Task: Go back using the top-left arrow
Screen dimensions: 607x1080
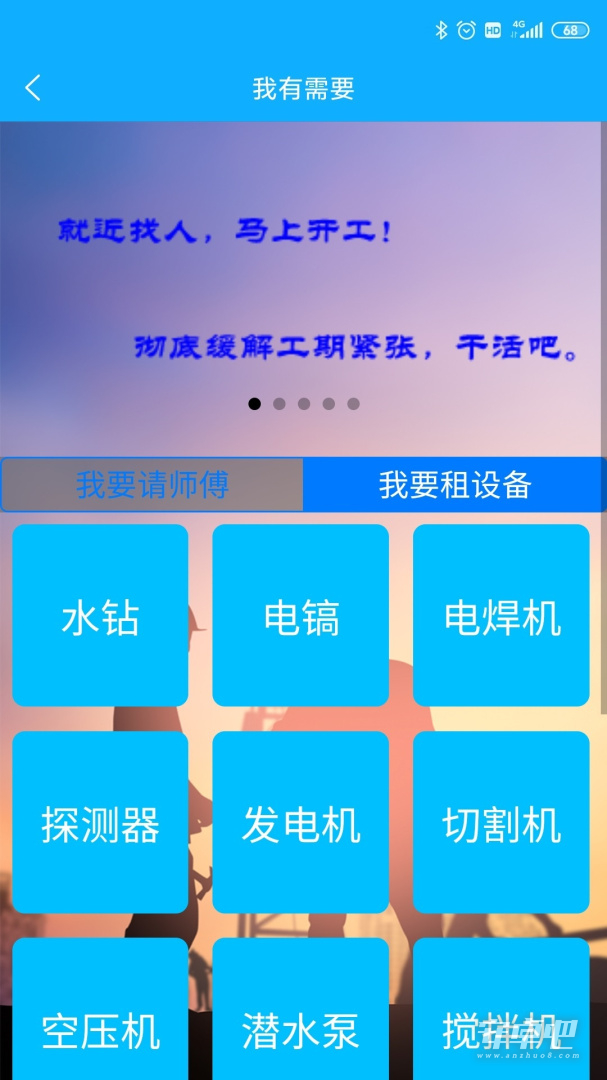Action: tap(32, 88)
